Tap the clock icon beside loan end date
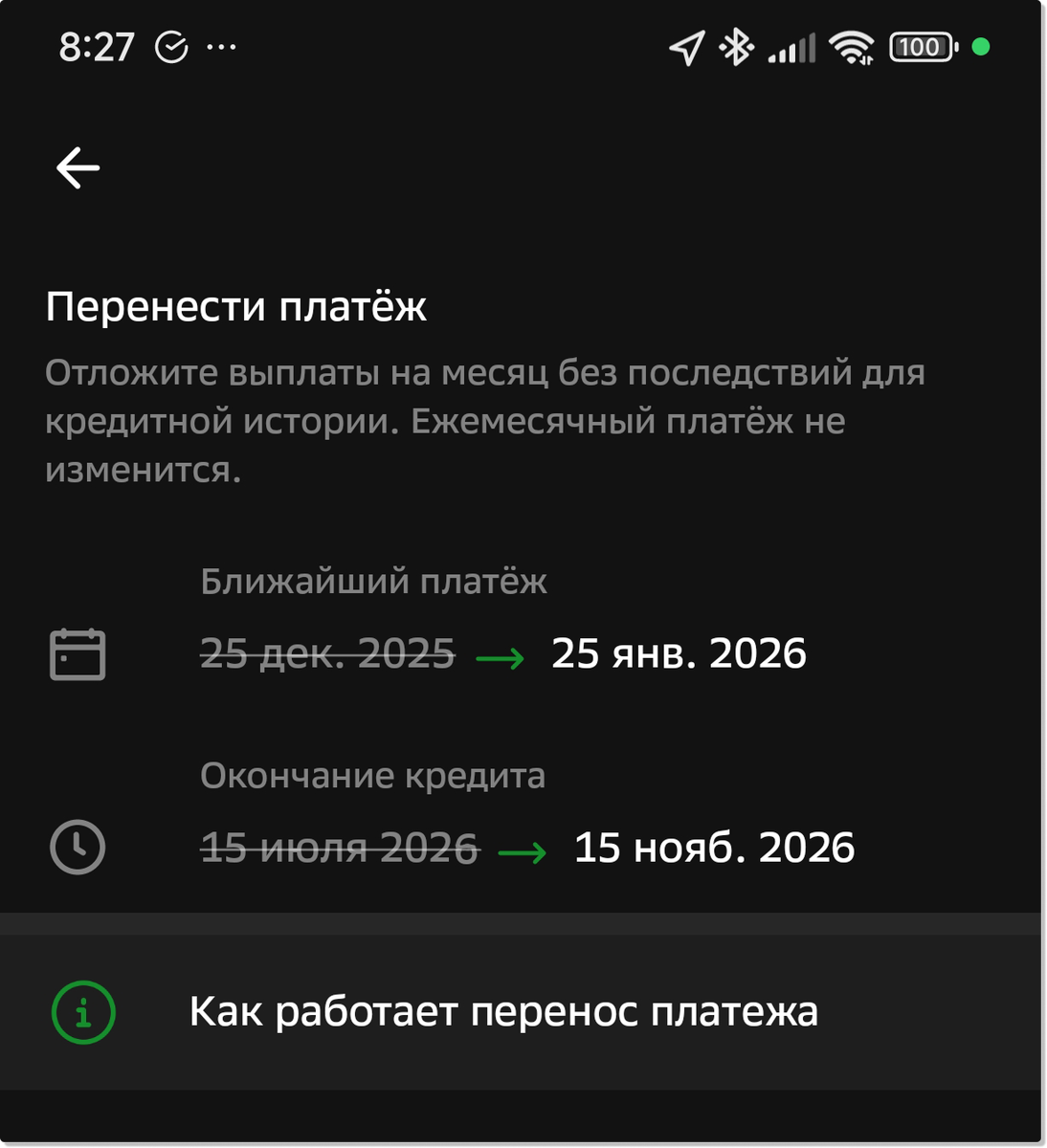The image size is (1047, 1148). point(77,846)
